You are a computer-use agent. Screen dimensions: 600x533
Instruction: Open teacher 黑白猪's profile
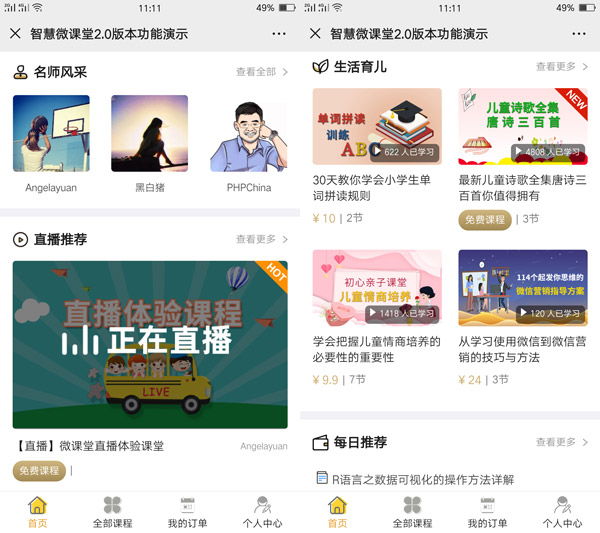coord(149,134)
